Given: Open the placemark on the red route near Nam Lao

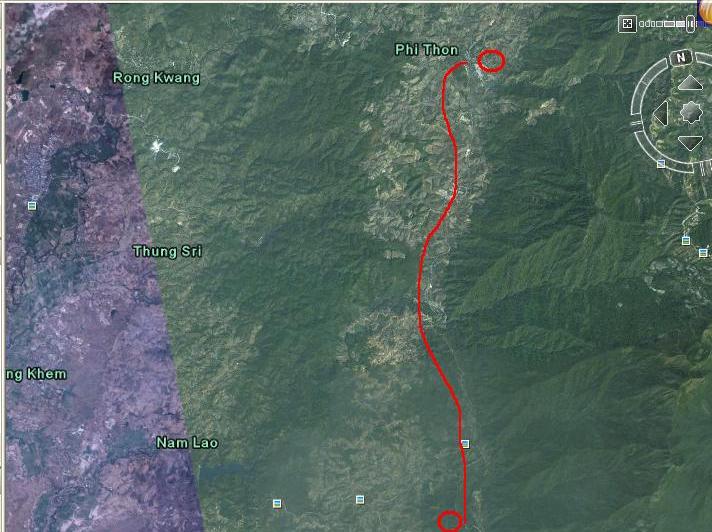Looking at the screenshot, I should 465,443.
